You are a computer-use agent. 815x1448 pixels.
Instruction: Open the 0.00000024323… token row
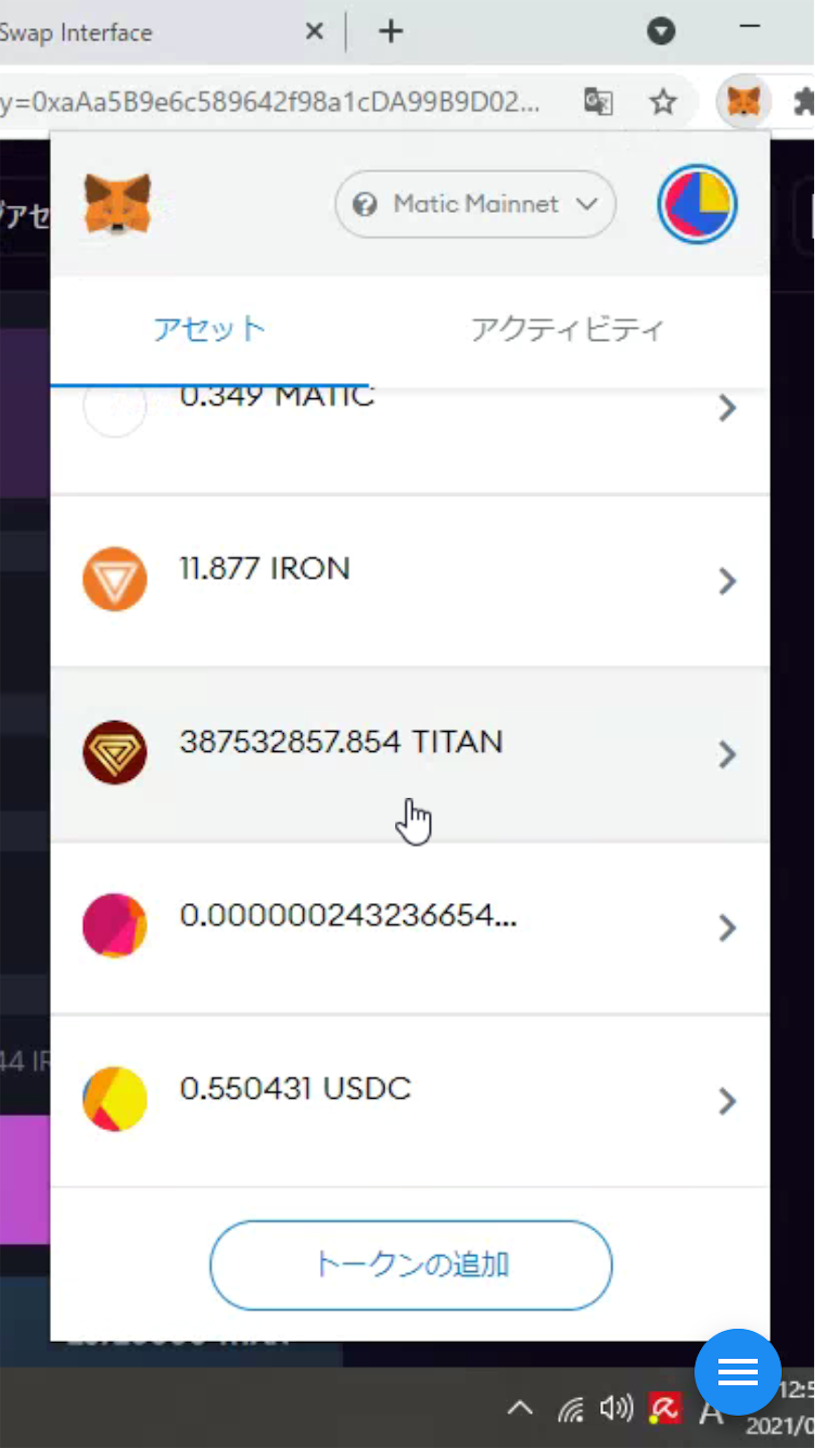(x=410, y=927)
